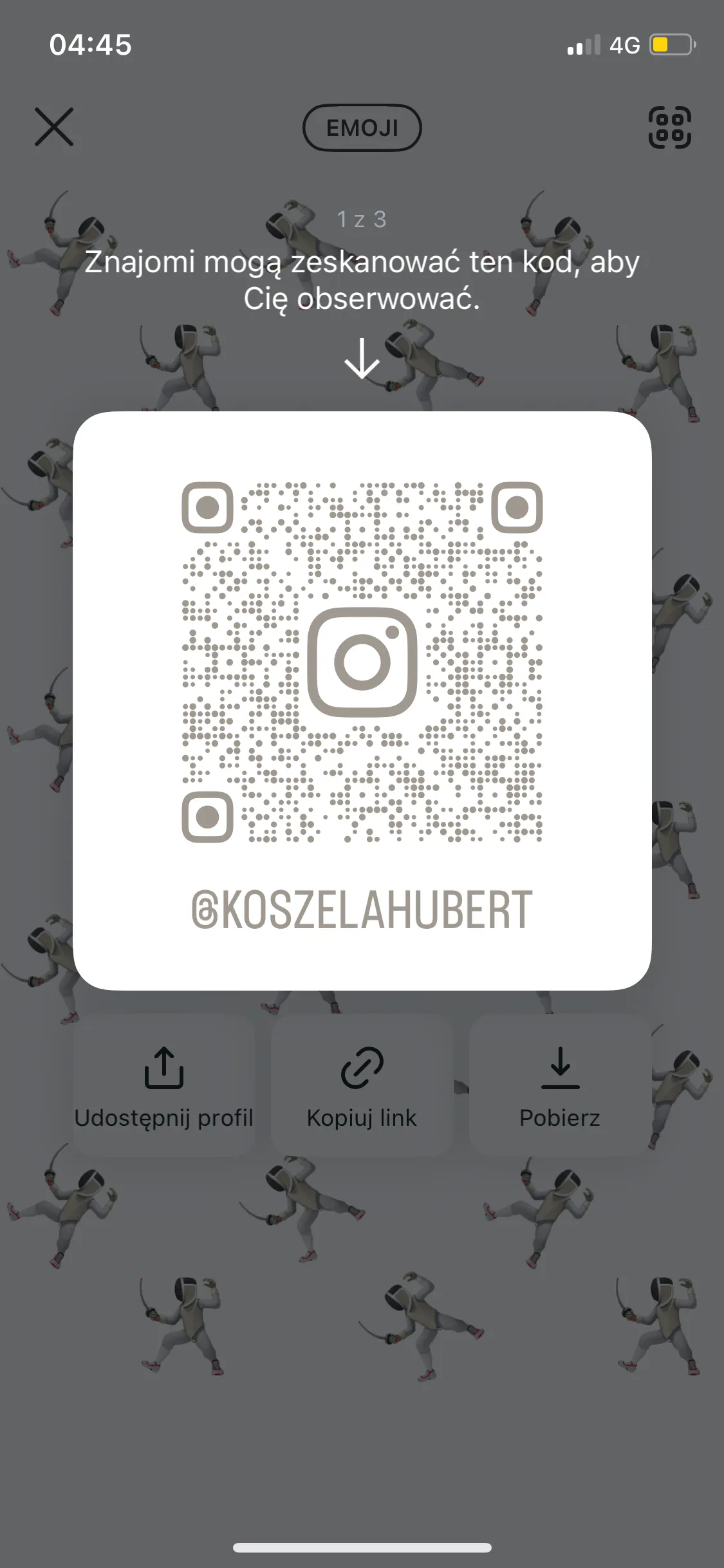Download the QR code with Pobierz
This screenshot has height=1568, width=724.
[560, 1087]
